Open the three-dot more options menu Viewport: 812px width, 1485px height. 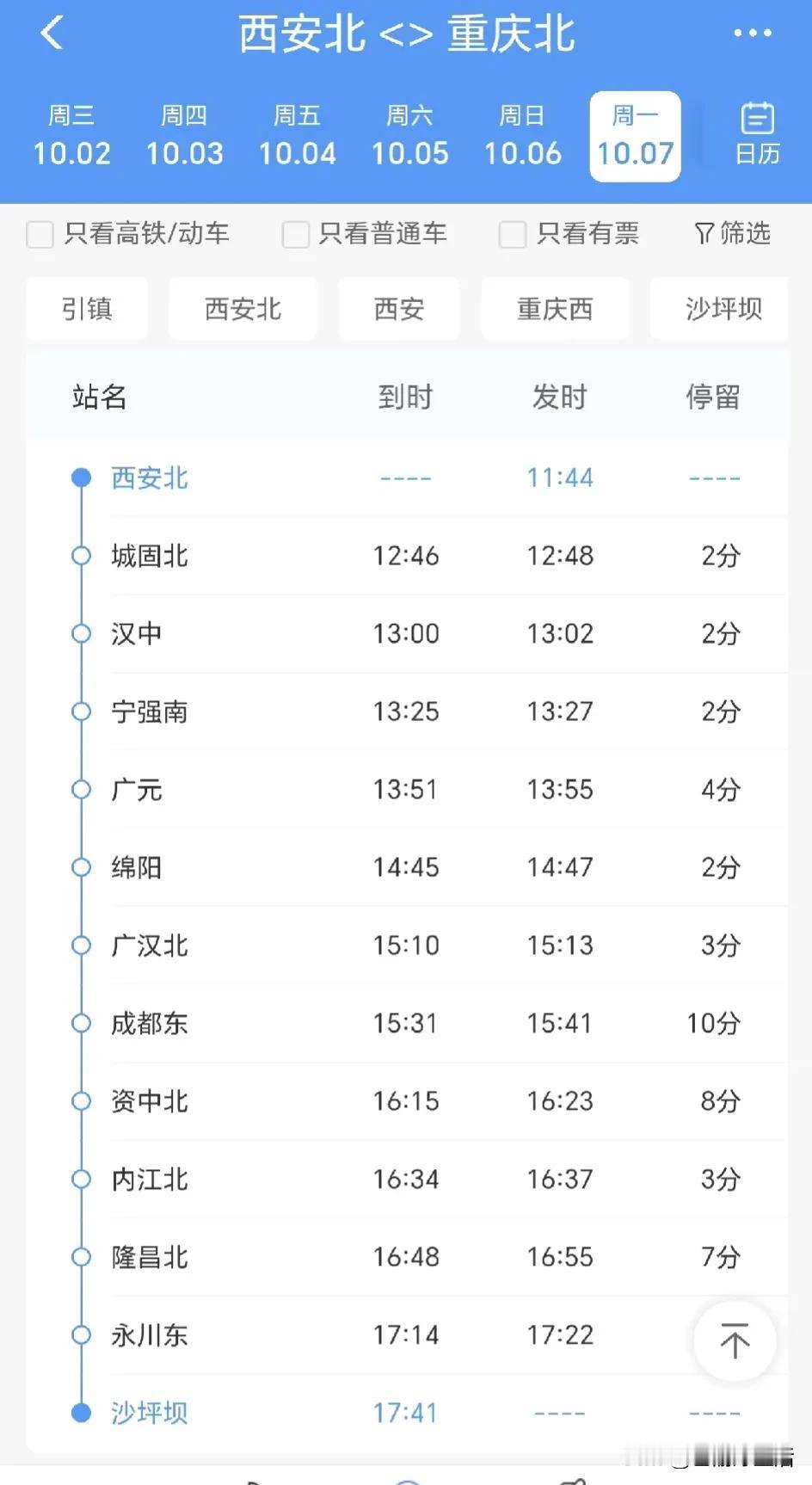coord(754,33)
